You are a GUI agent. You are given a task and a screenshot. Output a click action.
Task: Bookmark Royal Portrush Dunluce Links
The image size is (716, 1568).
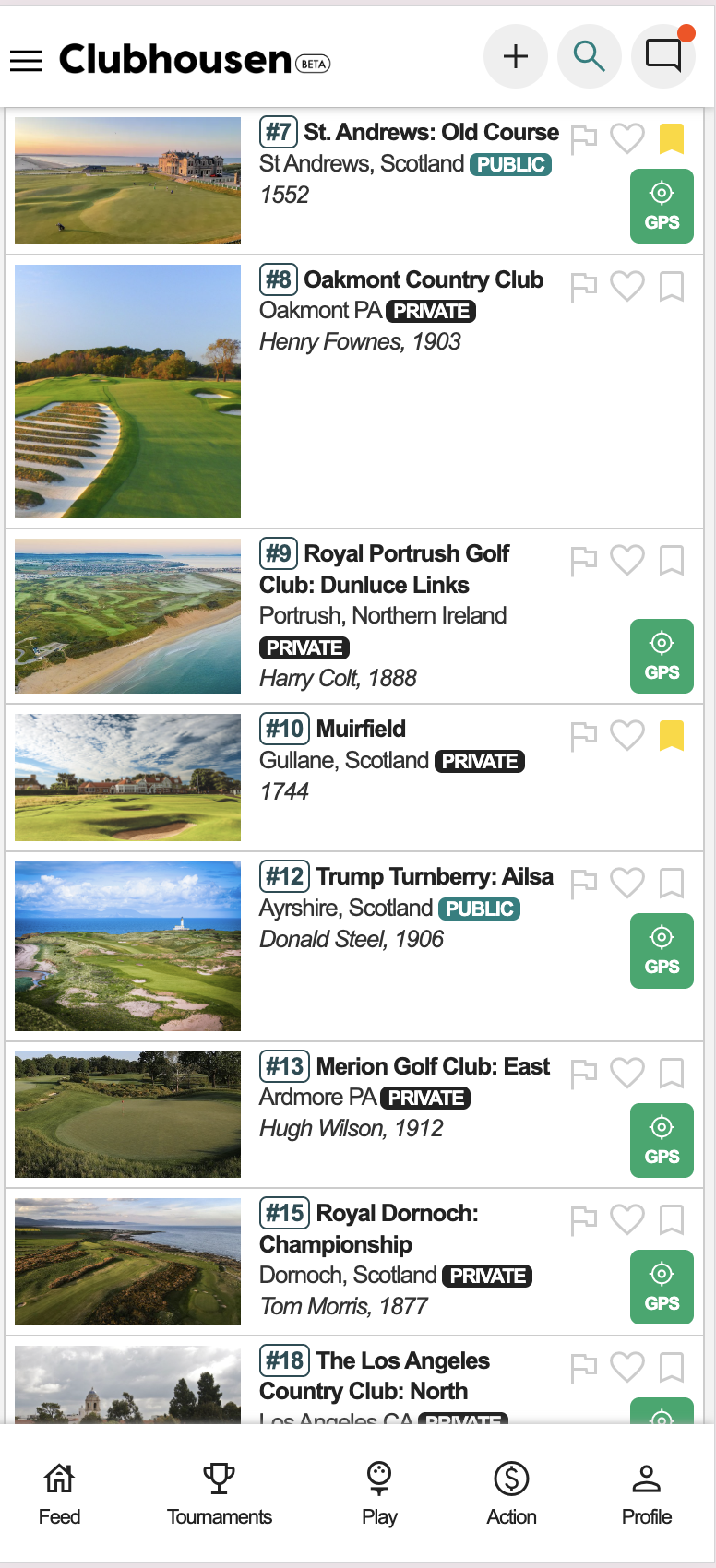[x=671, y=560]
